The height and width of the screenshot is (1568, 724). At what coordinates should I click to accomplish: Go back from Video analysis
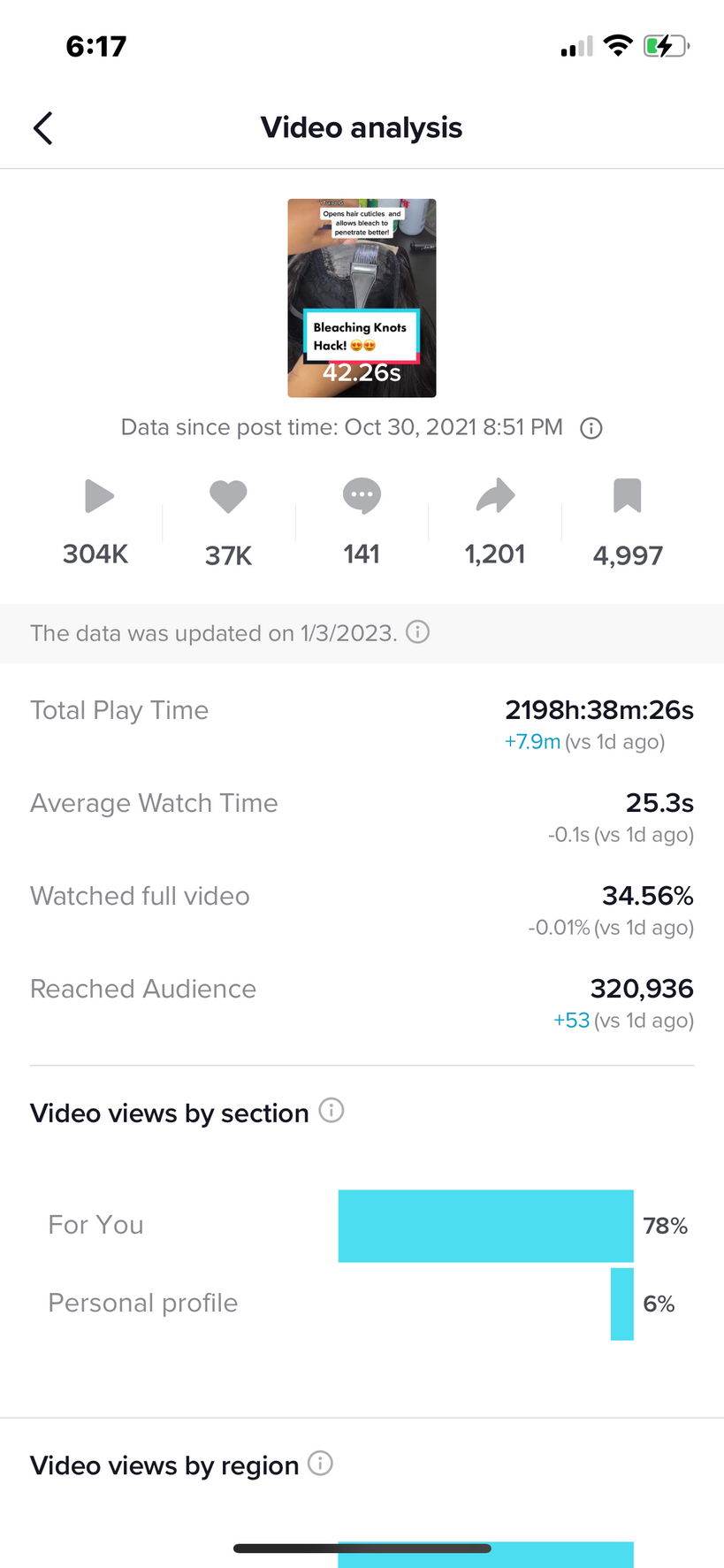point(42,128)
